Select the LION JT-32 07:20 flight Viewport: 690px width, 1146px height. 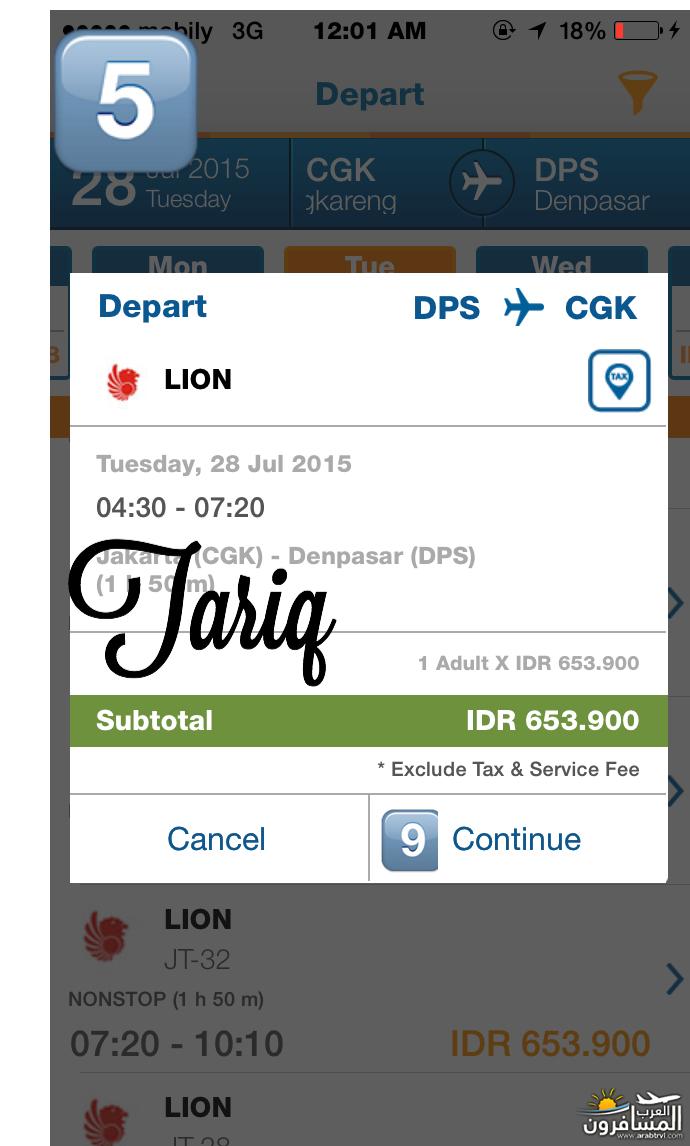click(370, 980)
